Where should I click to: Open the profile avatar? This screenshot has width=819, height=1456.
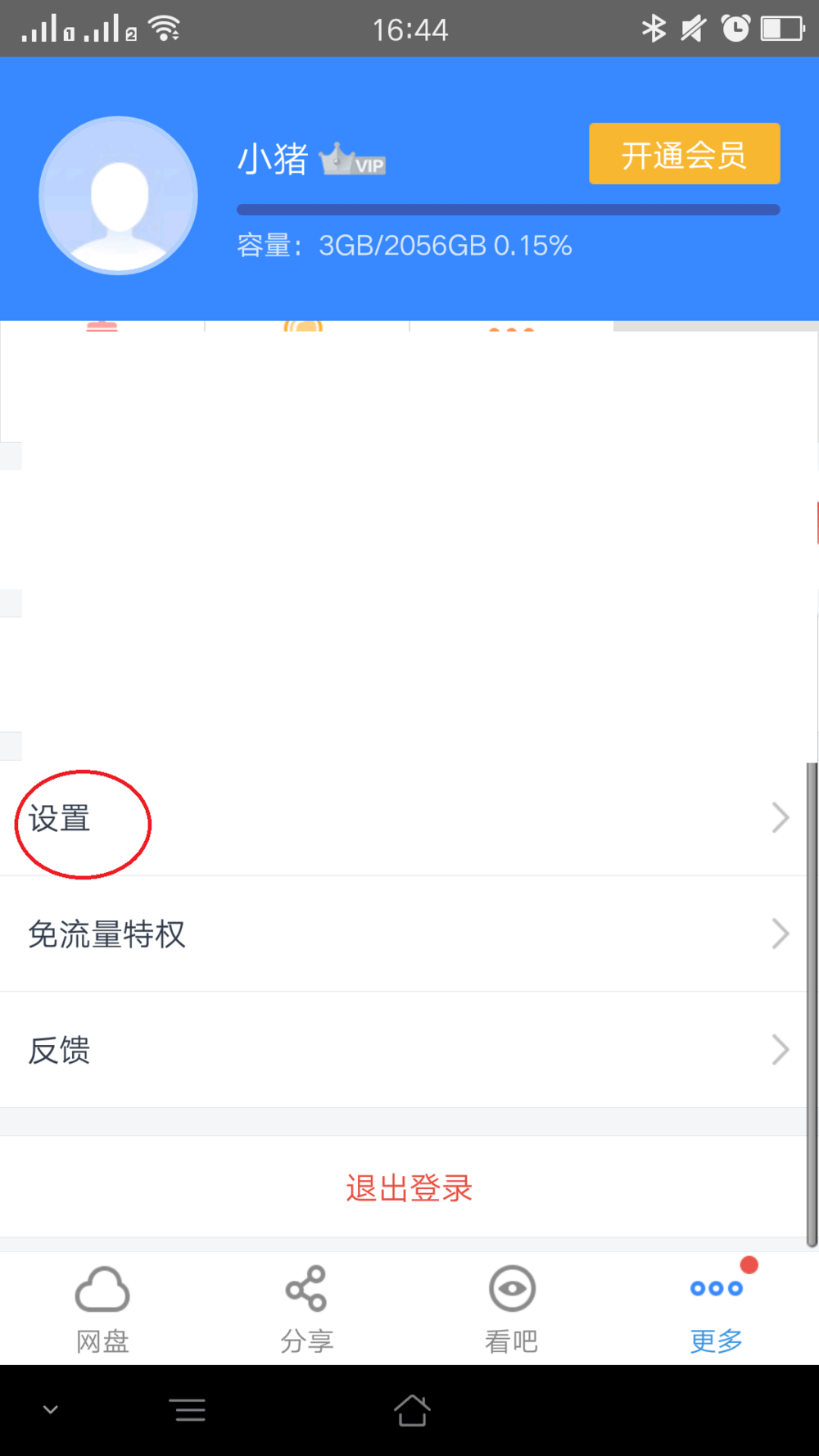119,195
